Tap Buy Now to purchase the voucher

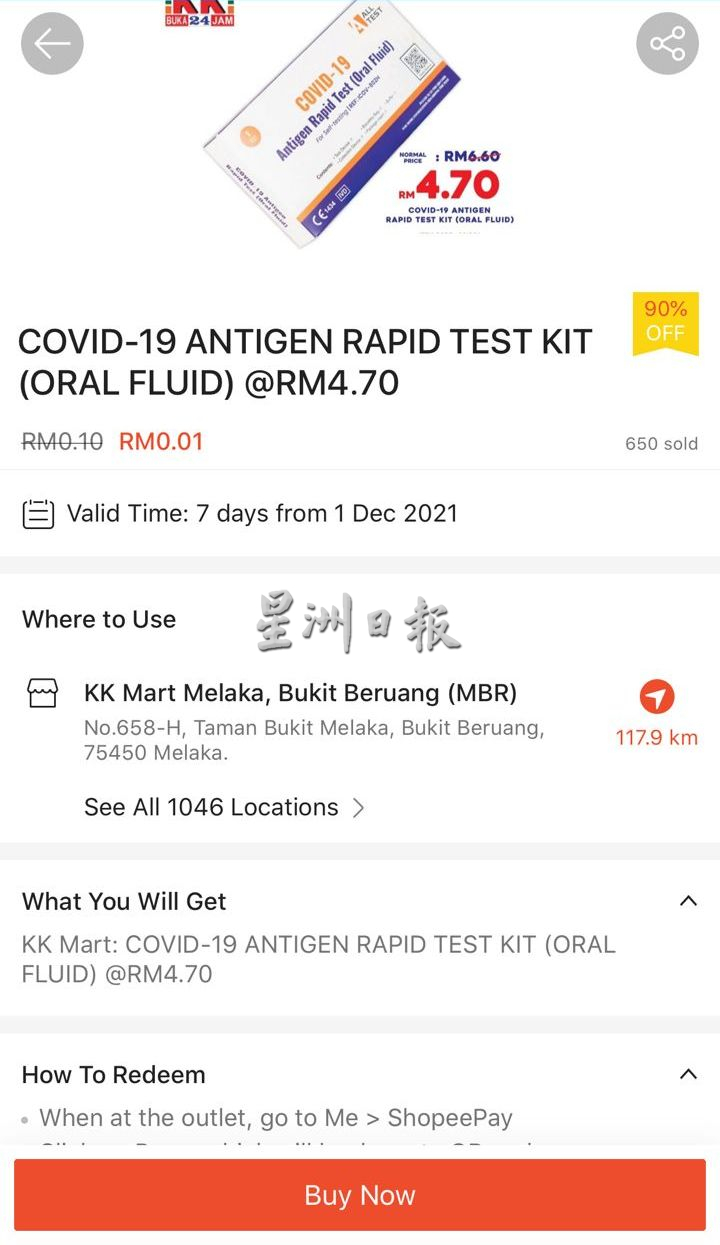pos(360,1195)
